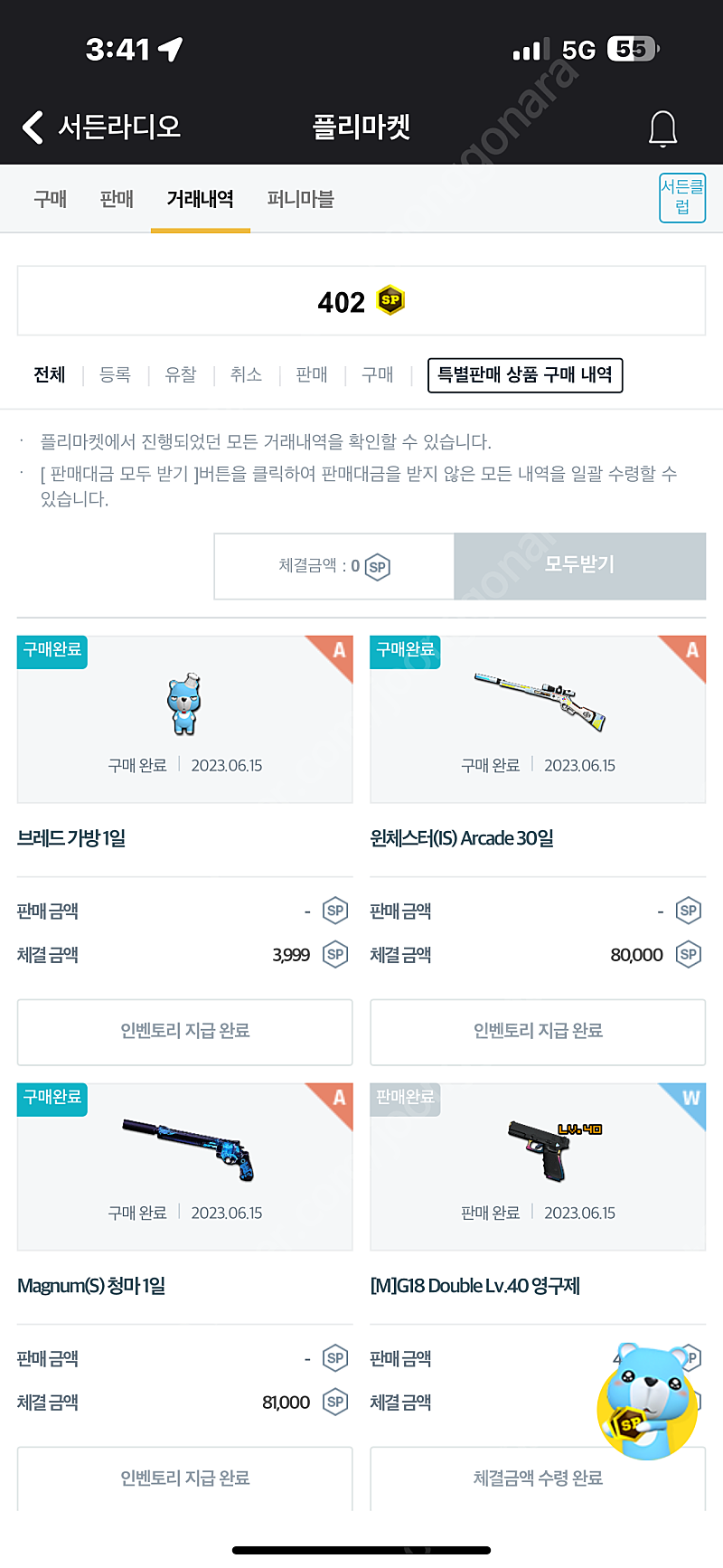Tap the 모두받기 button
723x1568 pixels.
(579, 565)
